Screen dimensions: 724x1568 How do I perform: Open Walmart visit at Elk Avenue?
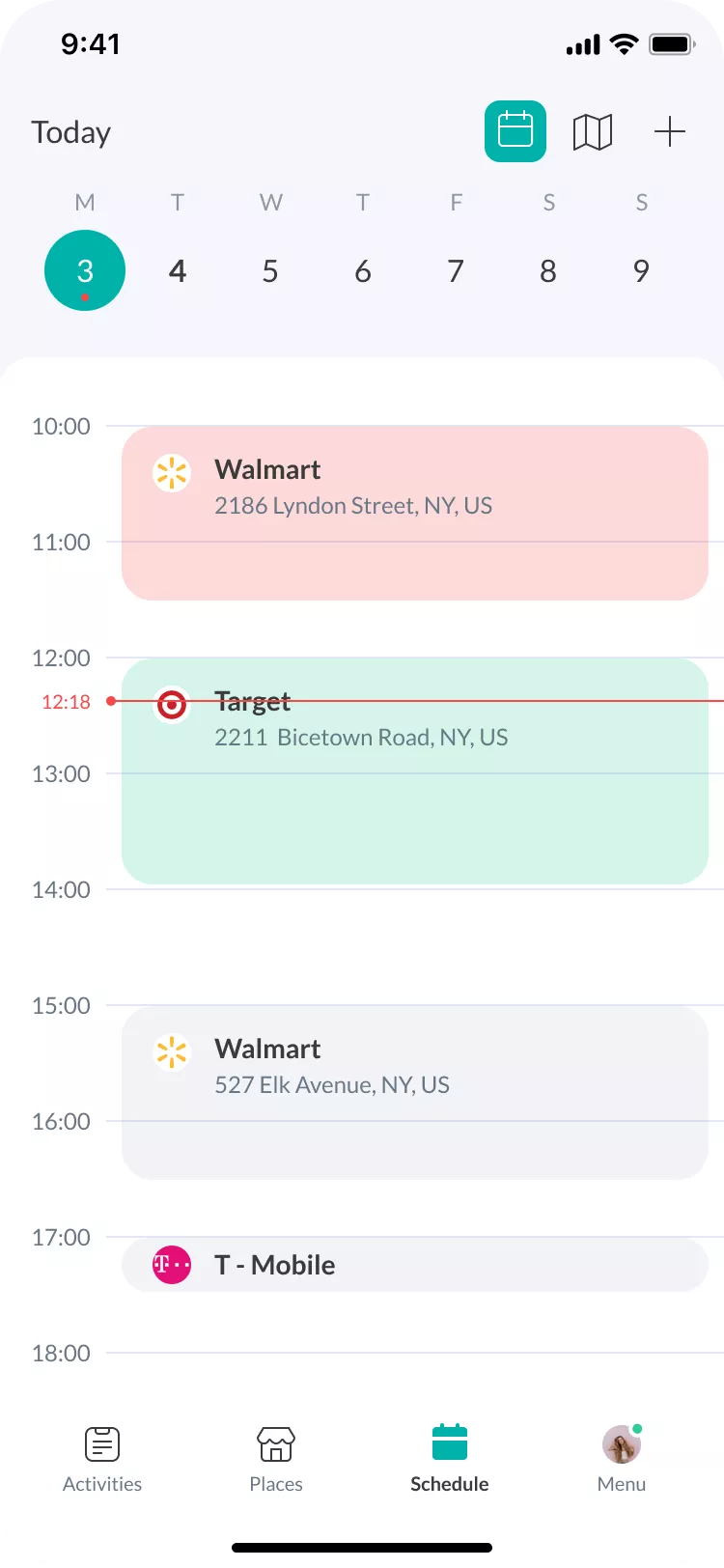415,1092
